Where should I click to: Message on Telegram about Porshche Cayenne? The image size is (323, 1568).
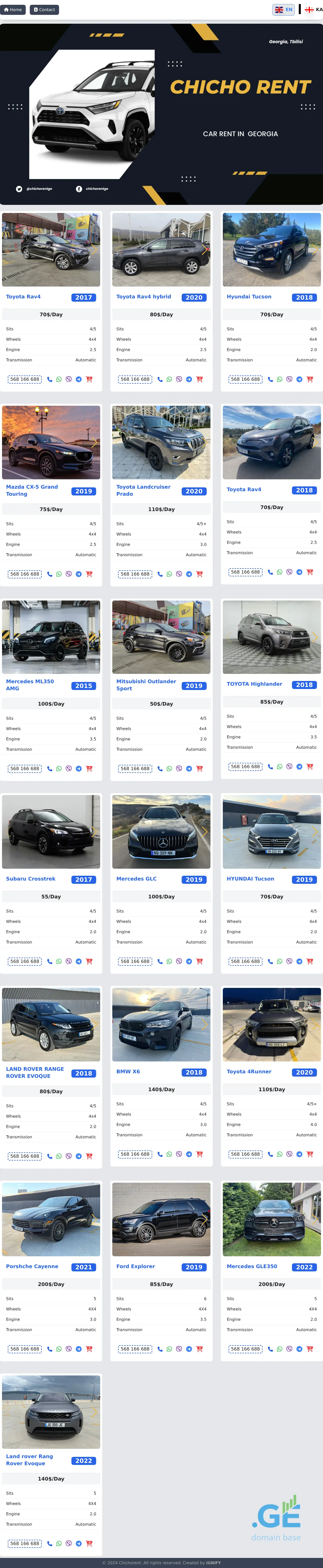79,1349
